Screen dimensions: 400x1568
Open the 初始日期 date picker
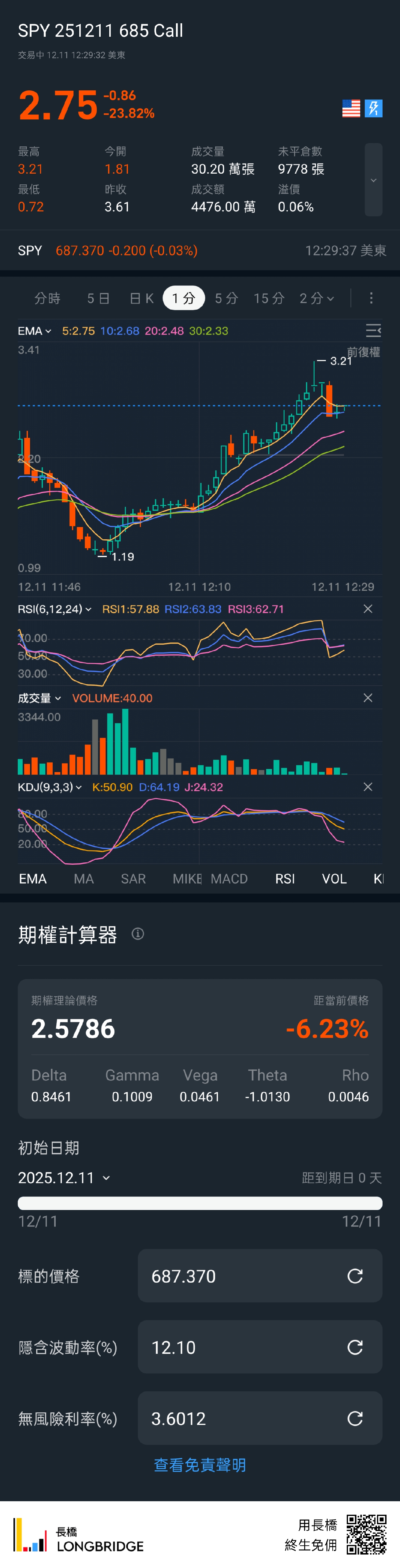64,1178
